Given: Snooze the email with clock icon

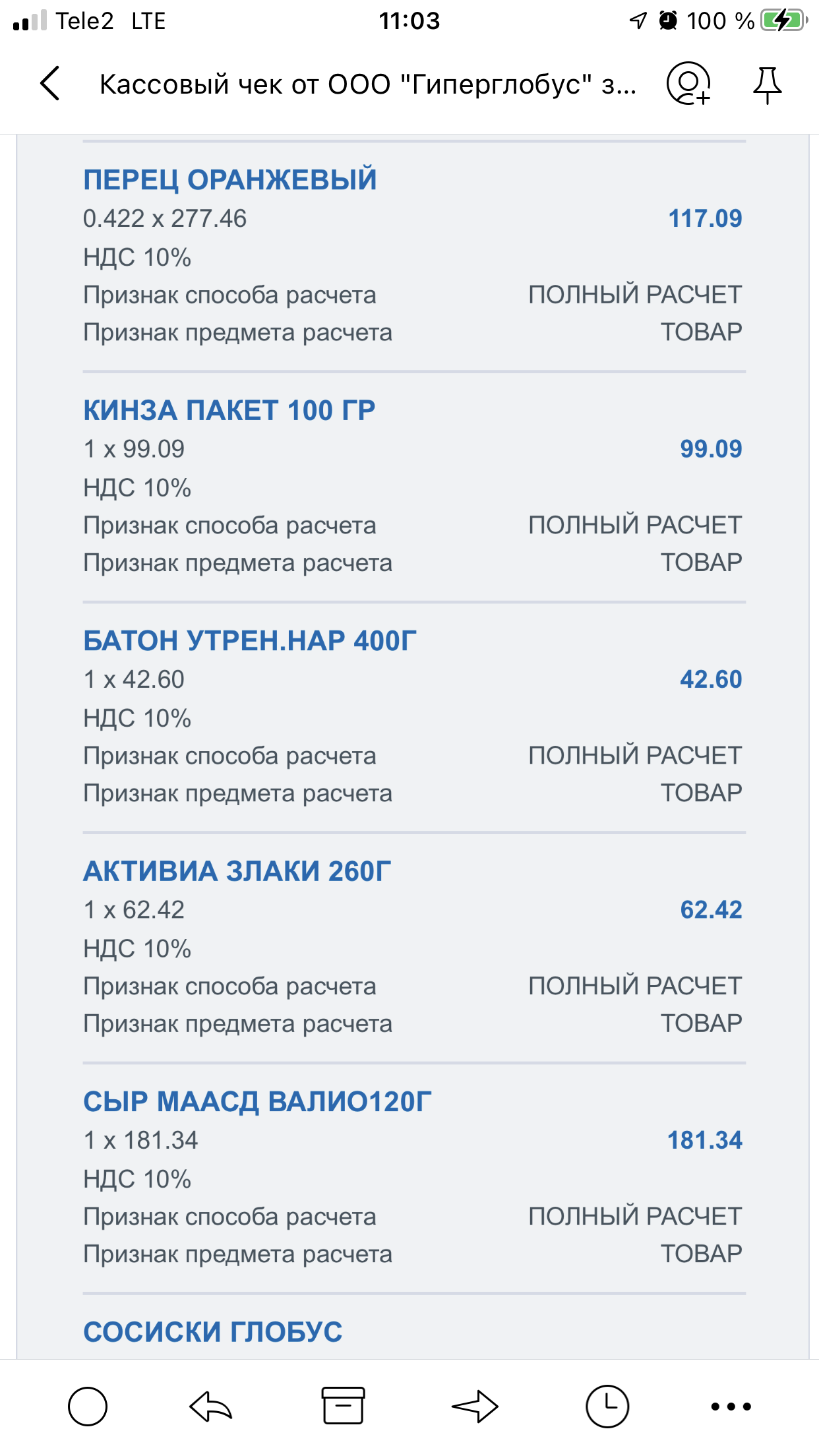Looking at the screenshot, I should coord(607,1407).
